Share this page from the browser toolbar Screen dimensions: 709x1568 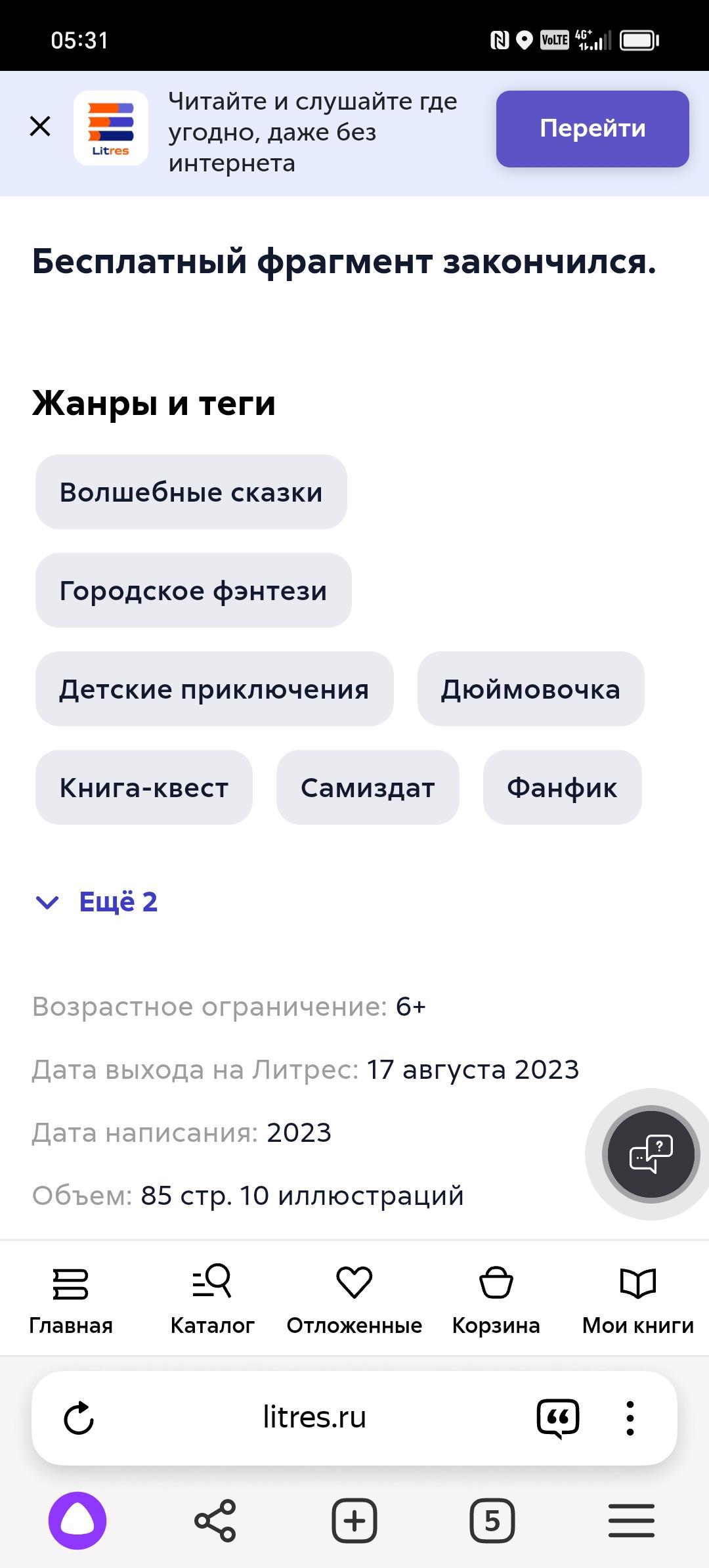pyautogui.click(x=215, y=1520)
